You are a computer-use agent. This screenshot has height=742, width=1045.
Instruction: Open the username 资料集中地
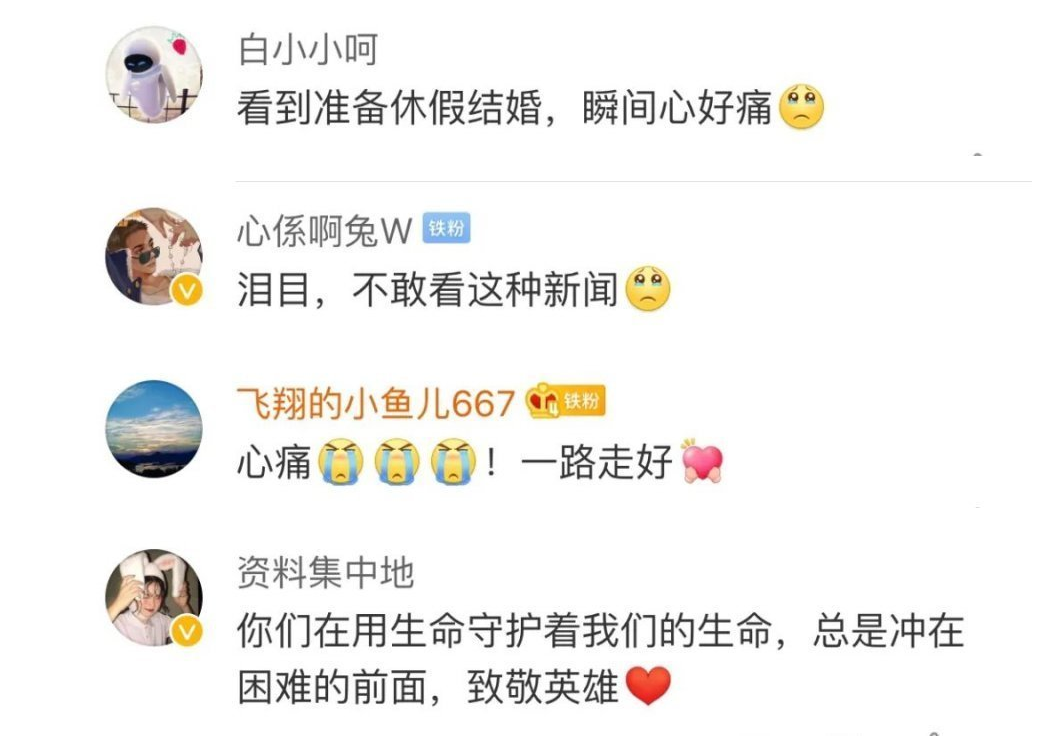[325, 573]
